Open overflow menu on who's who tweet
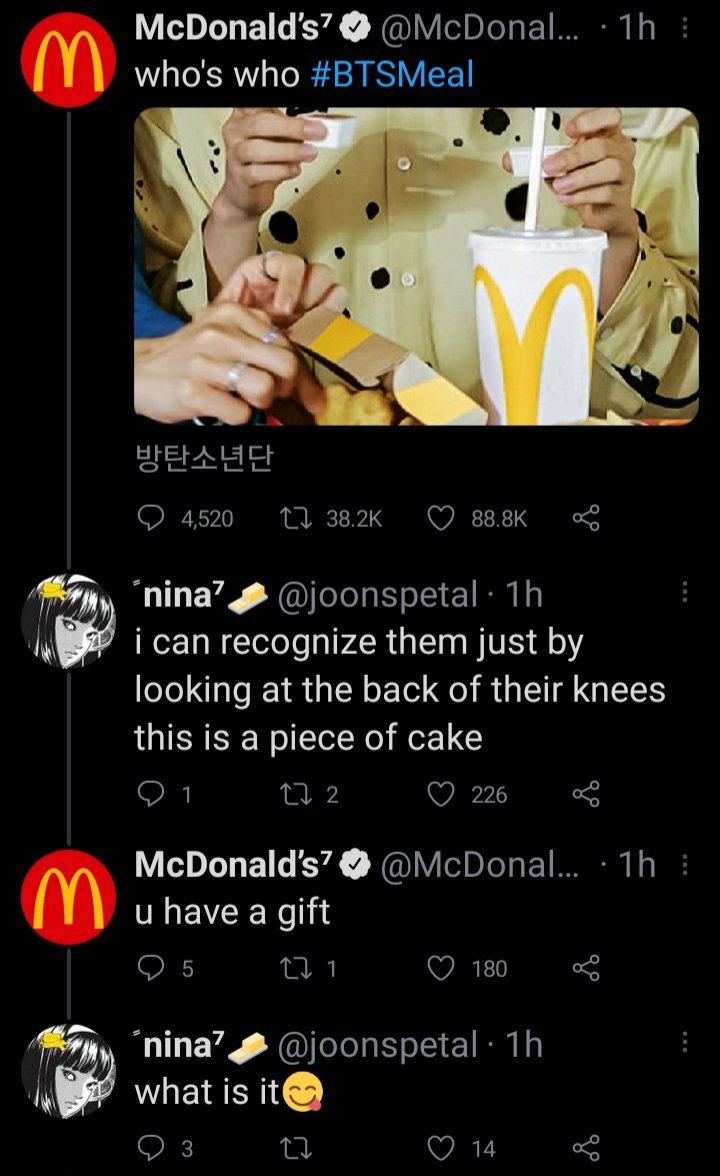Screen dimensions: 720x1176 point(684,30)
